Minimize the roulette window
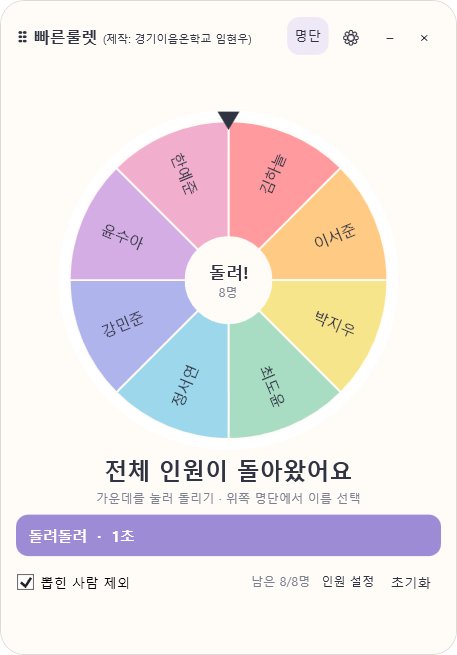The image size is (457, 655). (390, 38)
